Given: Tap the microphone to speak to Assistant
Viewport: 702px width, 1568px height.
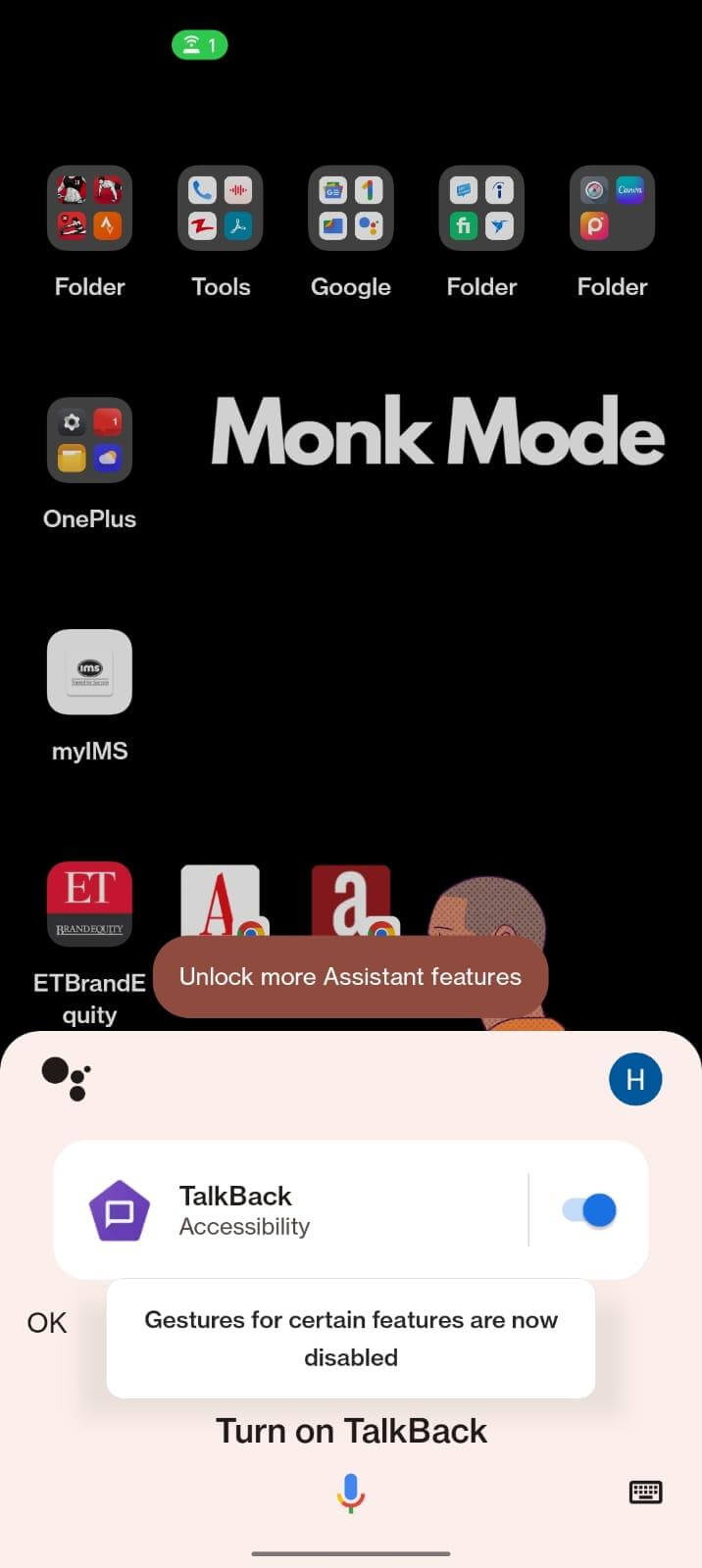Looking at the screenshot, I should click(x=350, y=1493).
